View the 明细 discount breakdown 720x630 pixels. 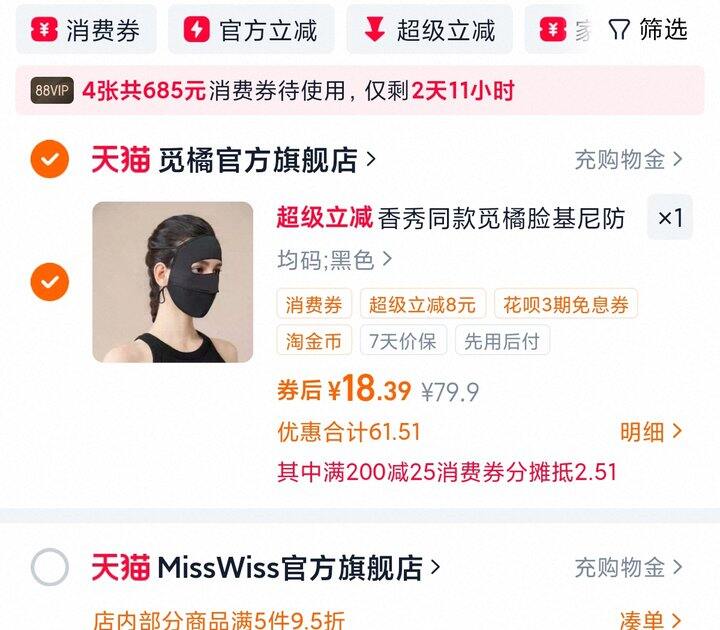(x=651, y=432)
